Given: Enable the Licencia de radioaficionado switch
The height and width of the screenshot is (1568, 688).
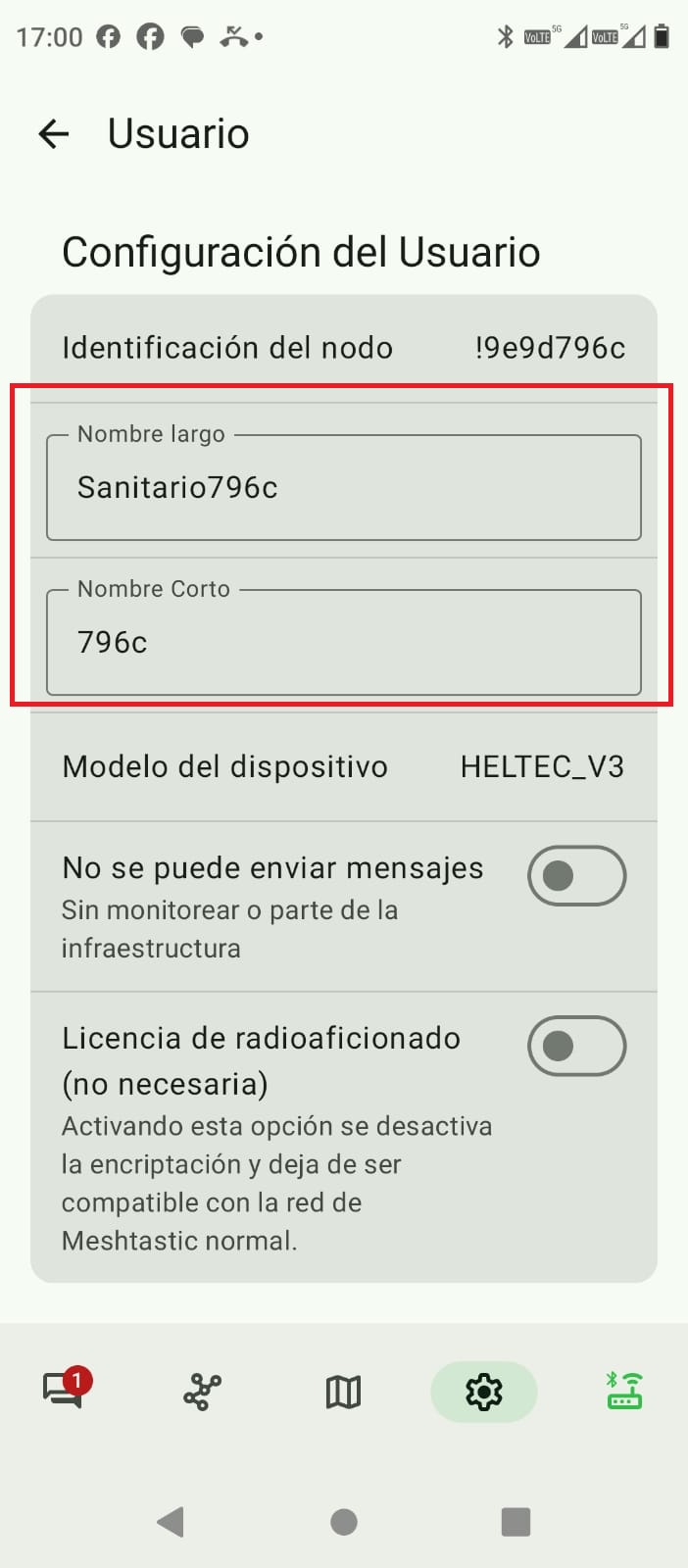Looking at the screenshot, I should tap(576, 1046).
